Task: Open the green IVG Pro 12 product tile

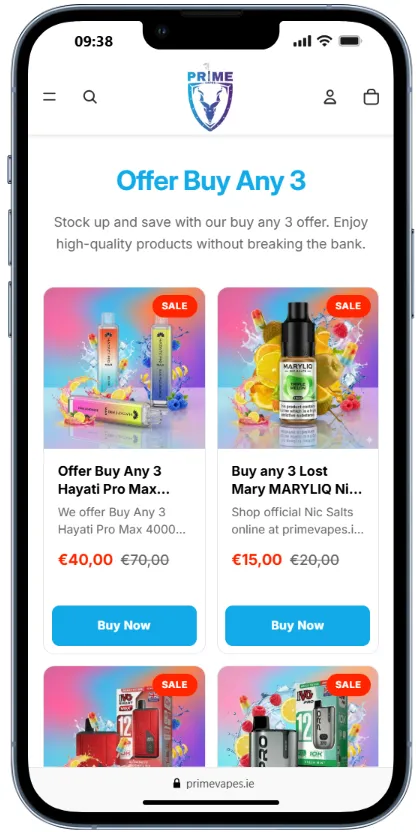Action: click(298, 716)
